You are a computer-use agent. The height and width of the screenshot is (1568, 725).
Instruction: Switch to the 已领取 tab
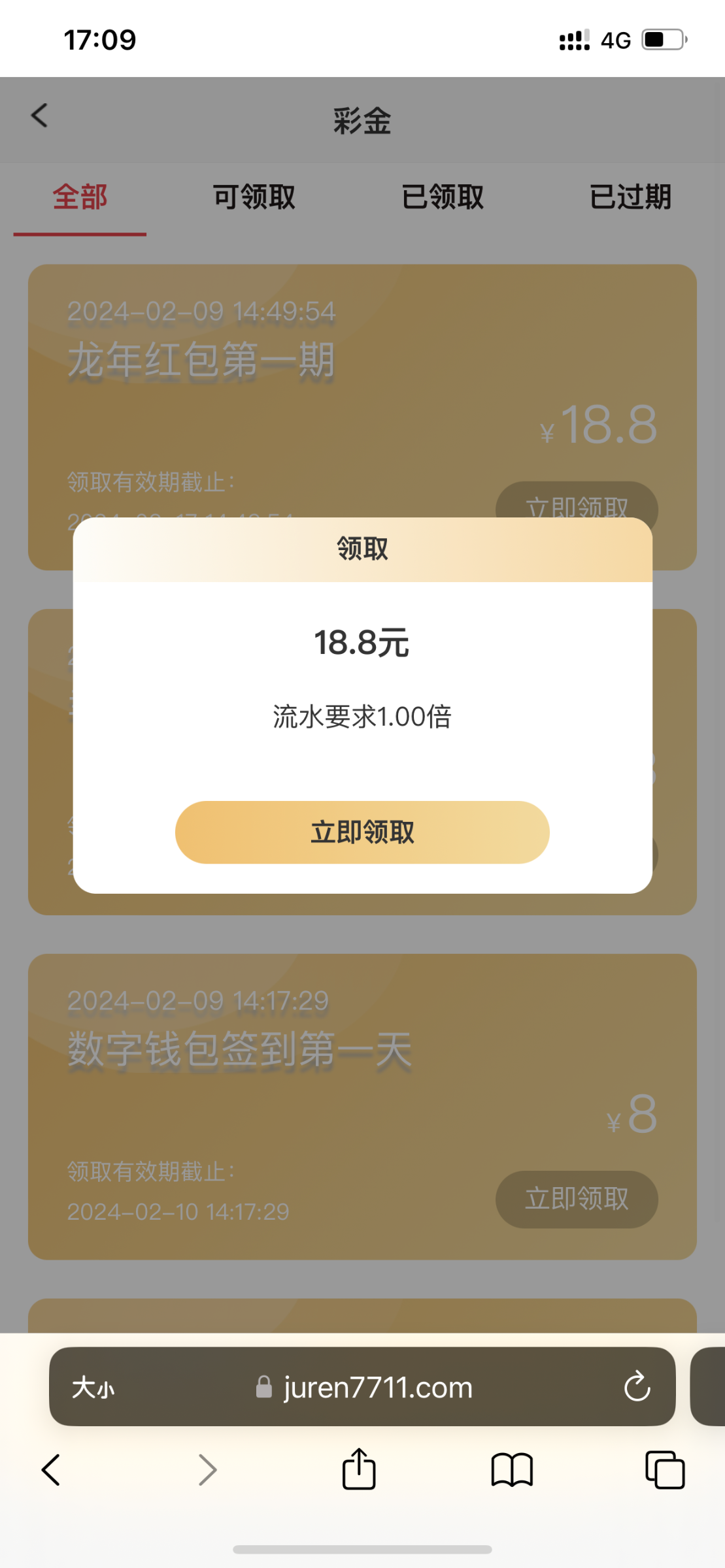point(443,197)
